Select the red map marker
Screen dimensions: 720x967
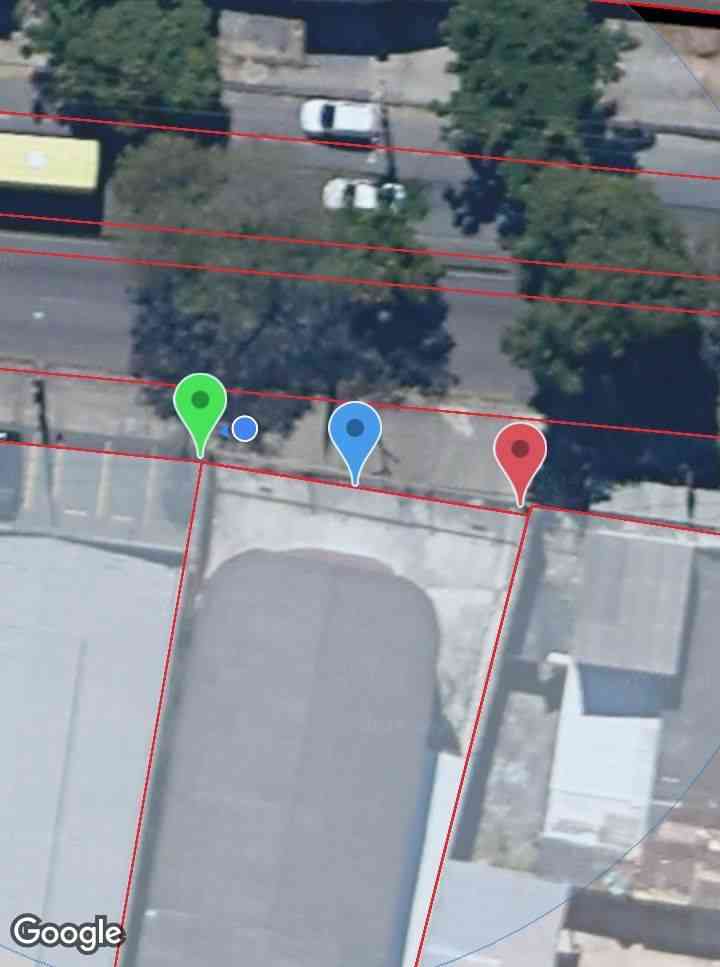click(520, 455)
